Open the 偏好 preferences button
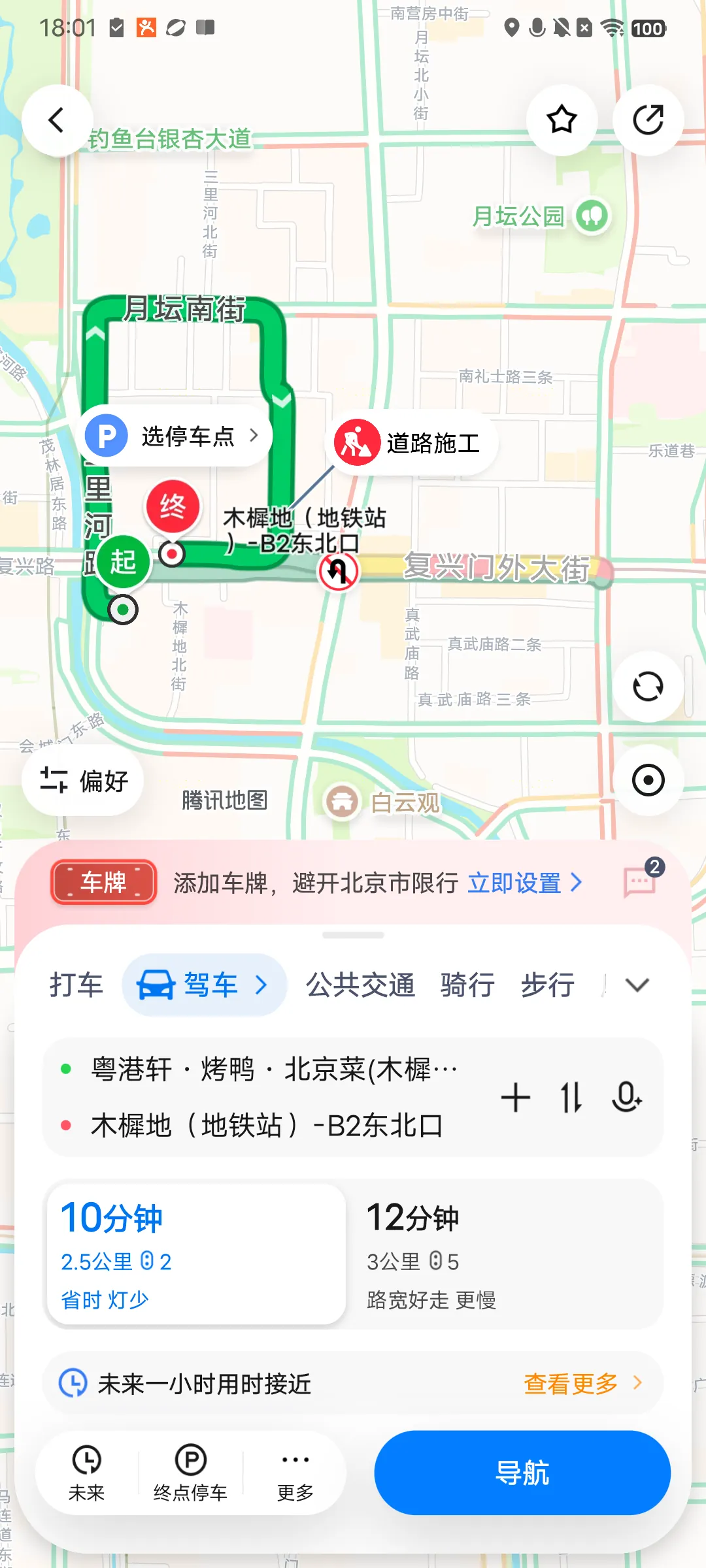The height and width of the screenshot is (1568, 706). (83, 780)
